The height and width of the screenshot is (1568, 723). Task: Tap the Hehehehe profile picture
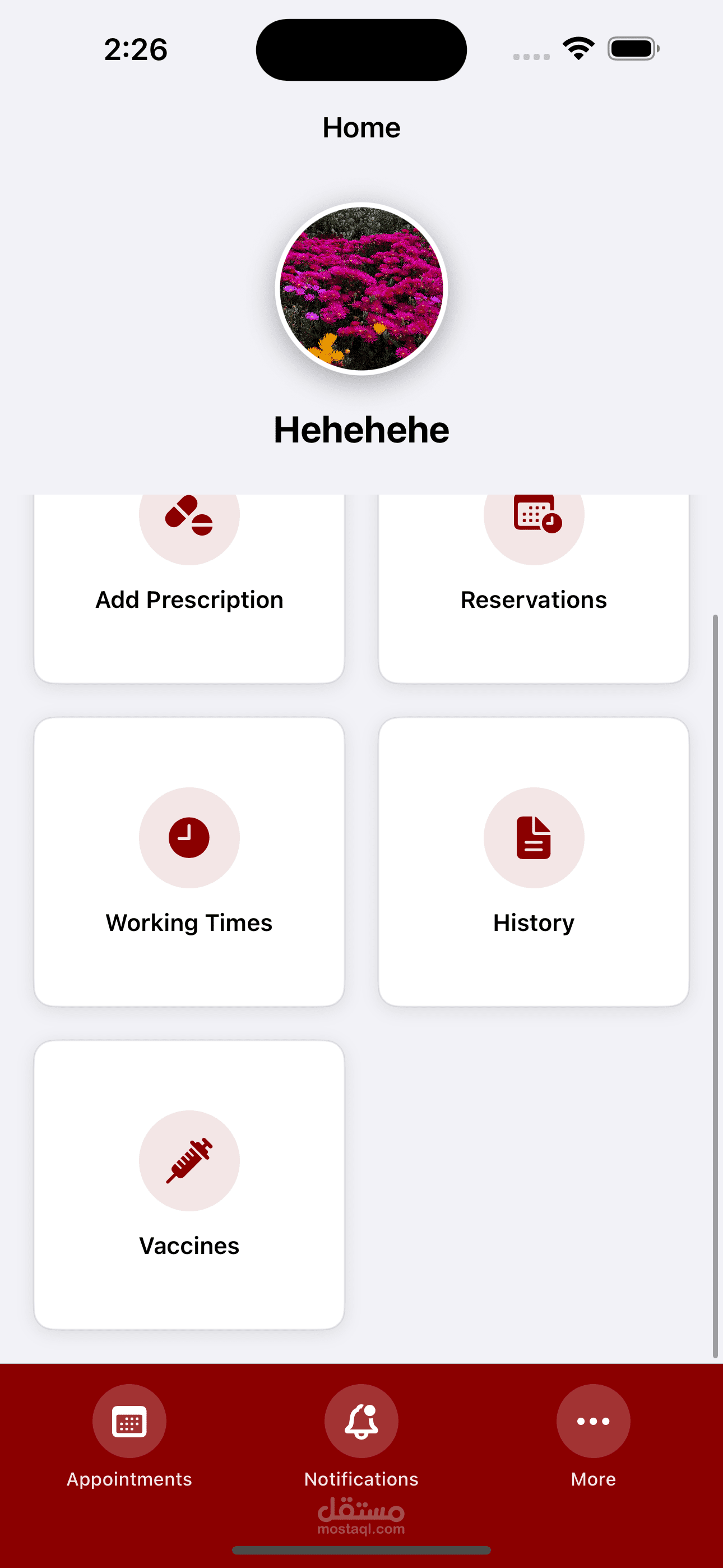tap(361, 289)
